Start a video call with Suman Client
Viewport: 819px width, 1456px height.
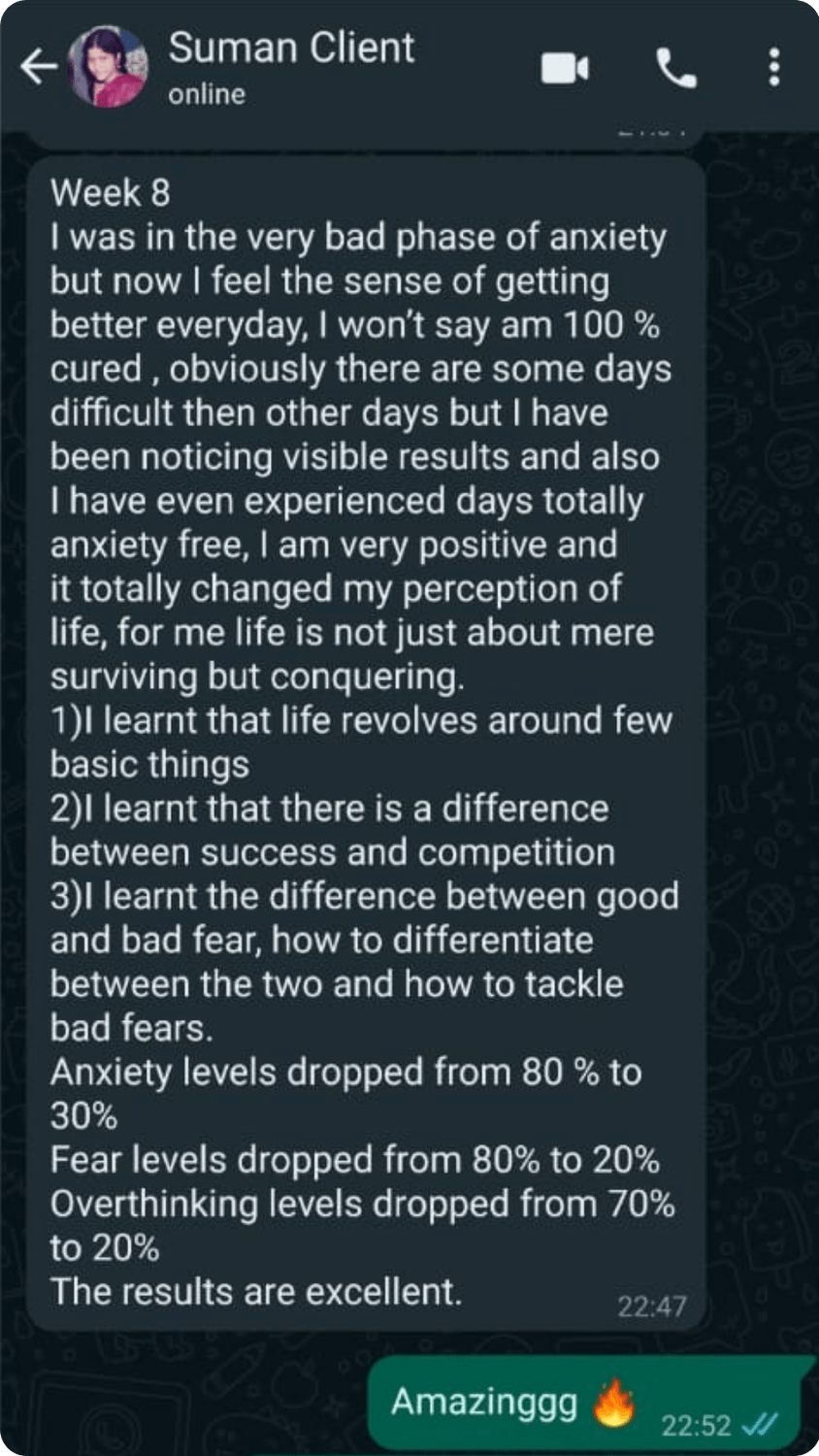point(565,68)
